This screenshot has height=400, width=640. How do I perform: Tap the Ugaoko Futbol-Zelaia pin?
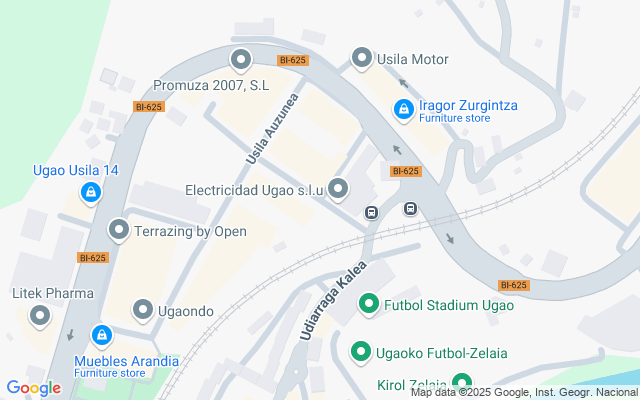pos(361,352)
